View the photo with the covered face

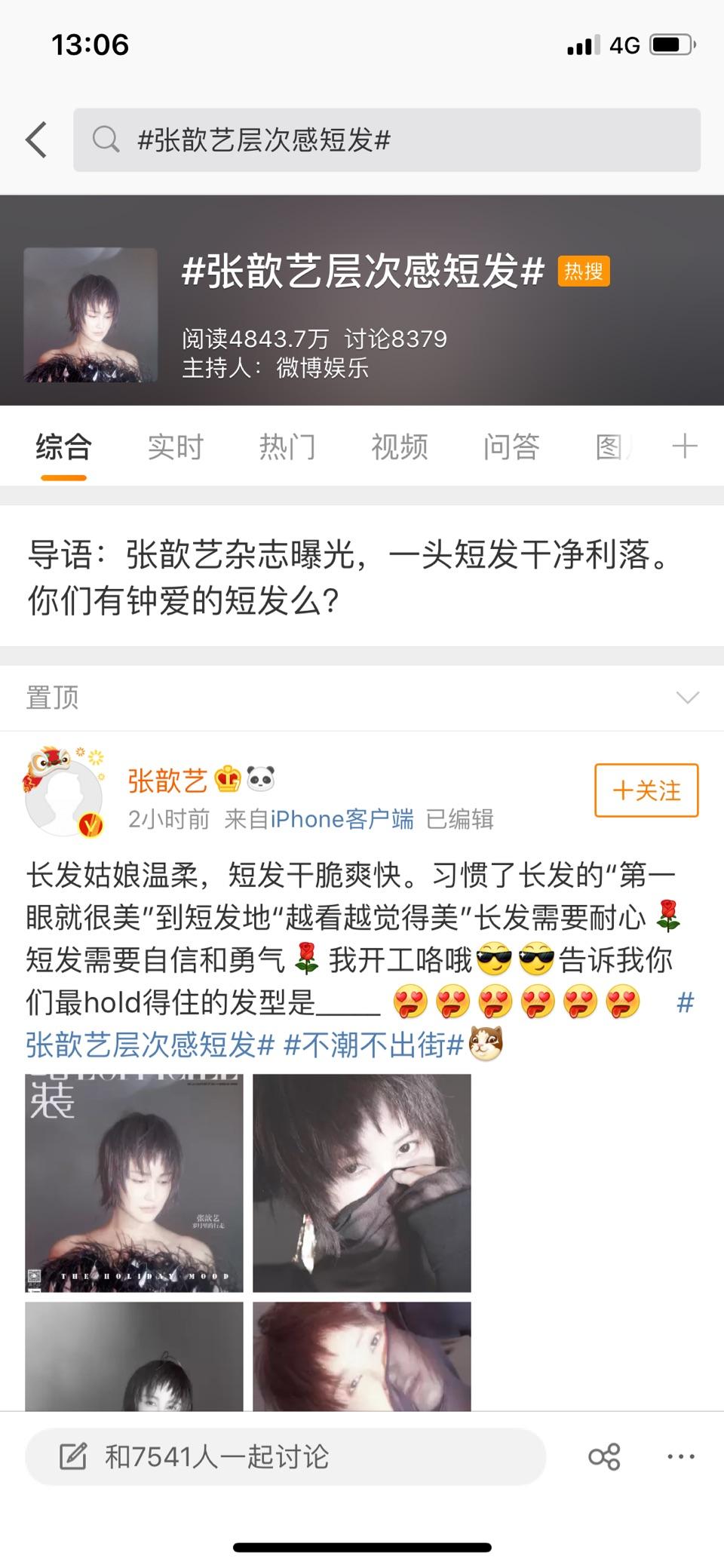(x=361, y=1183)
